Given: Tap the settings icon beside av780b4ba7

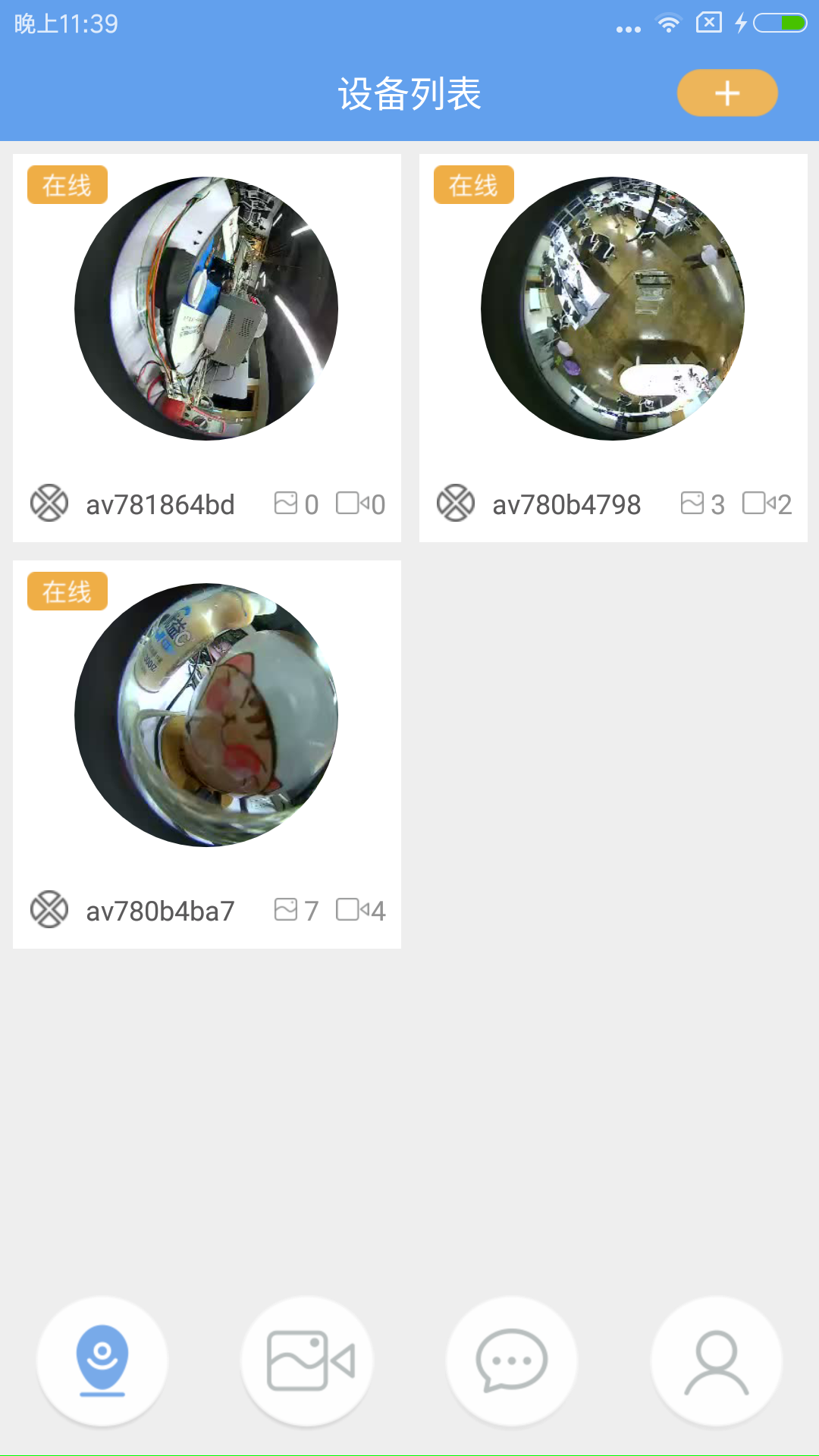Looking at the screenshot, I should 49,910.
